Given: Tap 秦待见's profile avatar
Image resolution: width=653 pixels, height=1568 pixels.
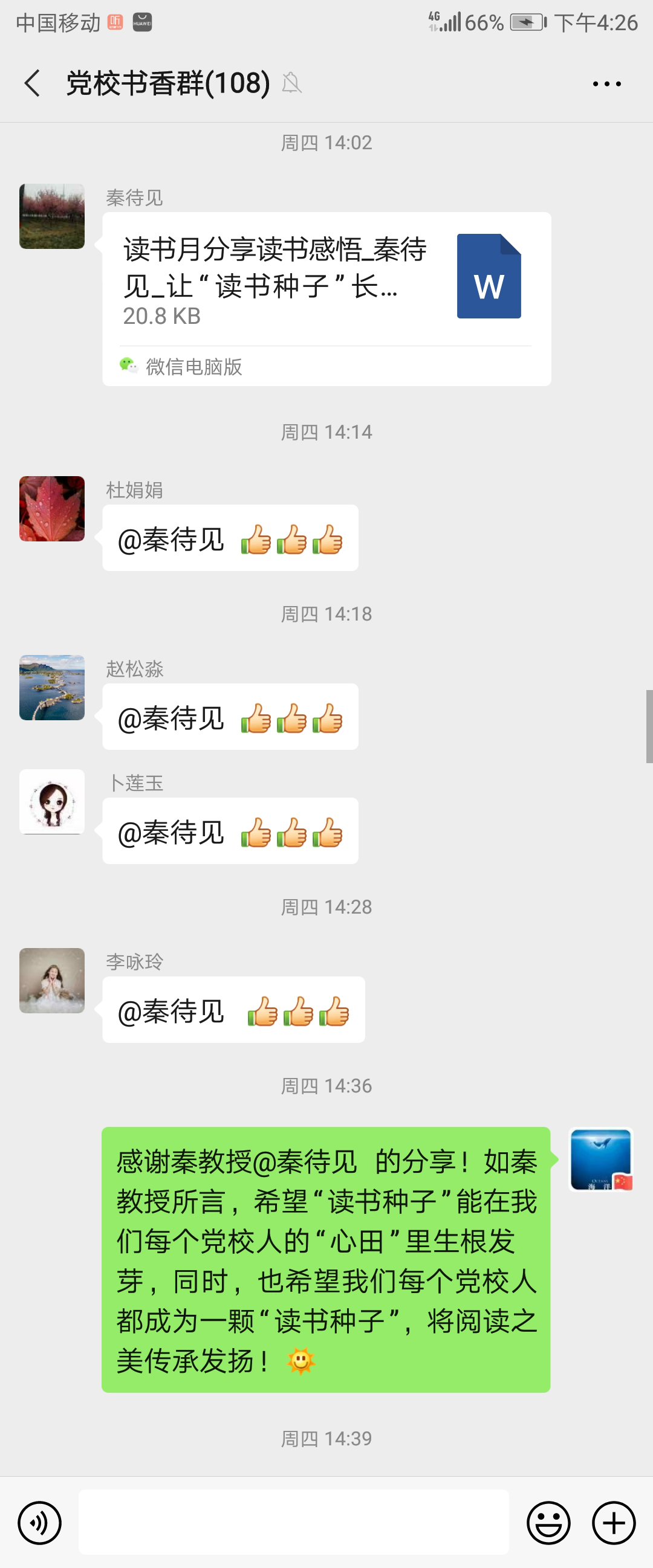Looking at the screenshot, I should pos(52,216).
